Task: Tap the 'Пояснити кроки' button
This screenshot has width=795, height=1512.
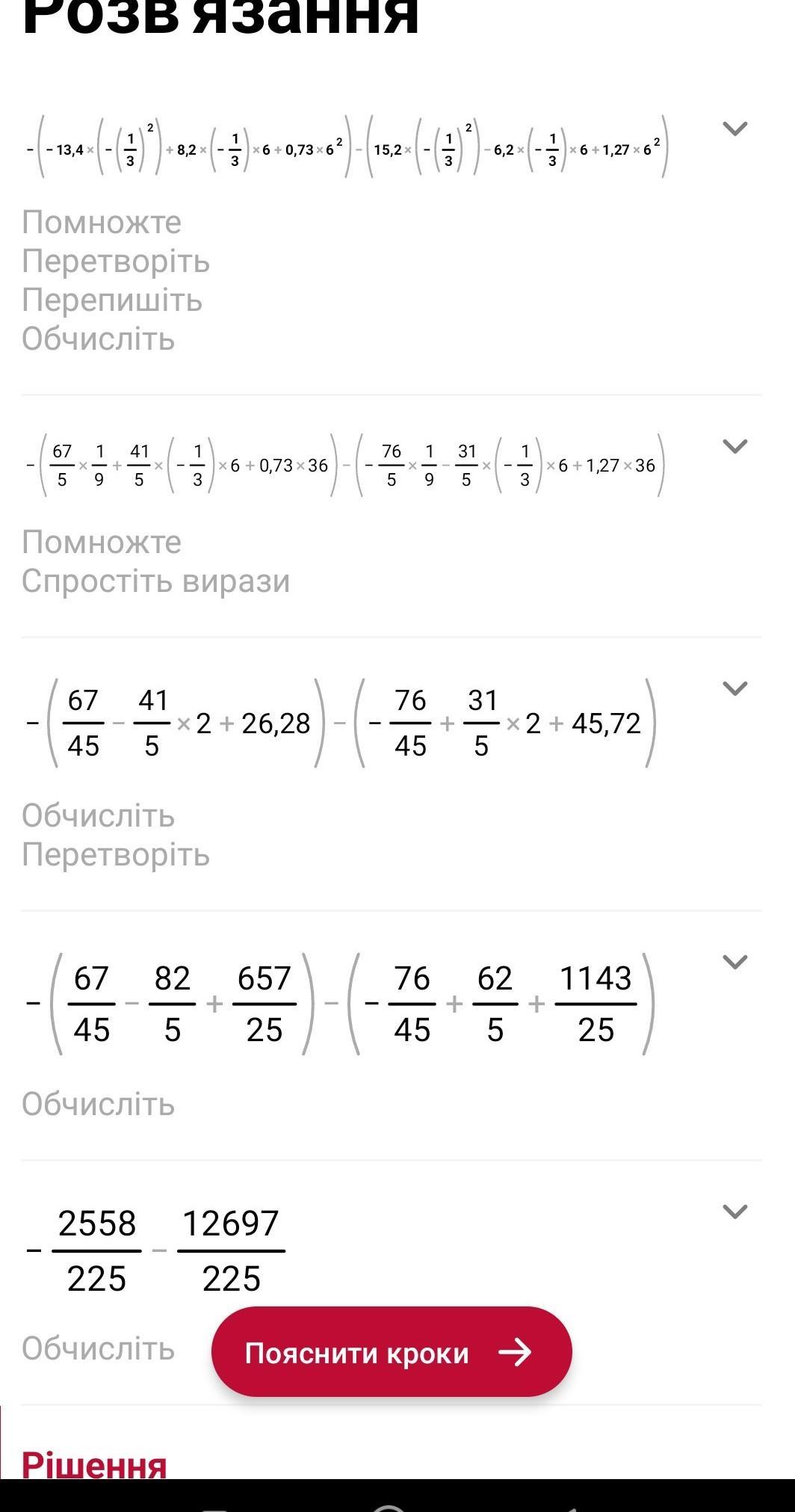Action: coord(392,1352)
